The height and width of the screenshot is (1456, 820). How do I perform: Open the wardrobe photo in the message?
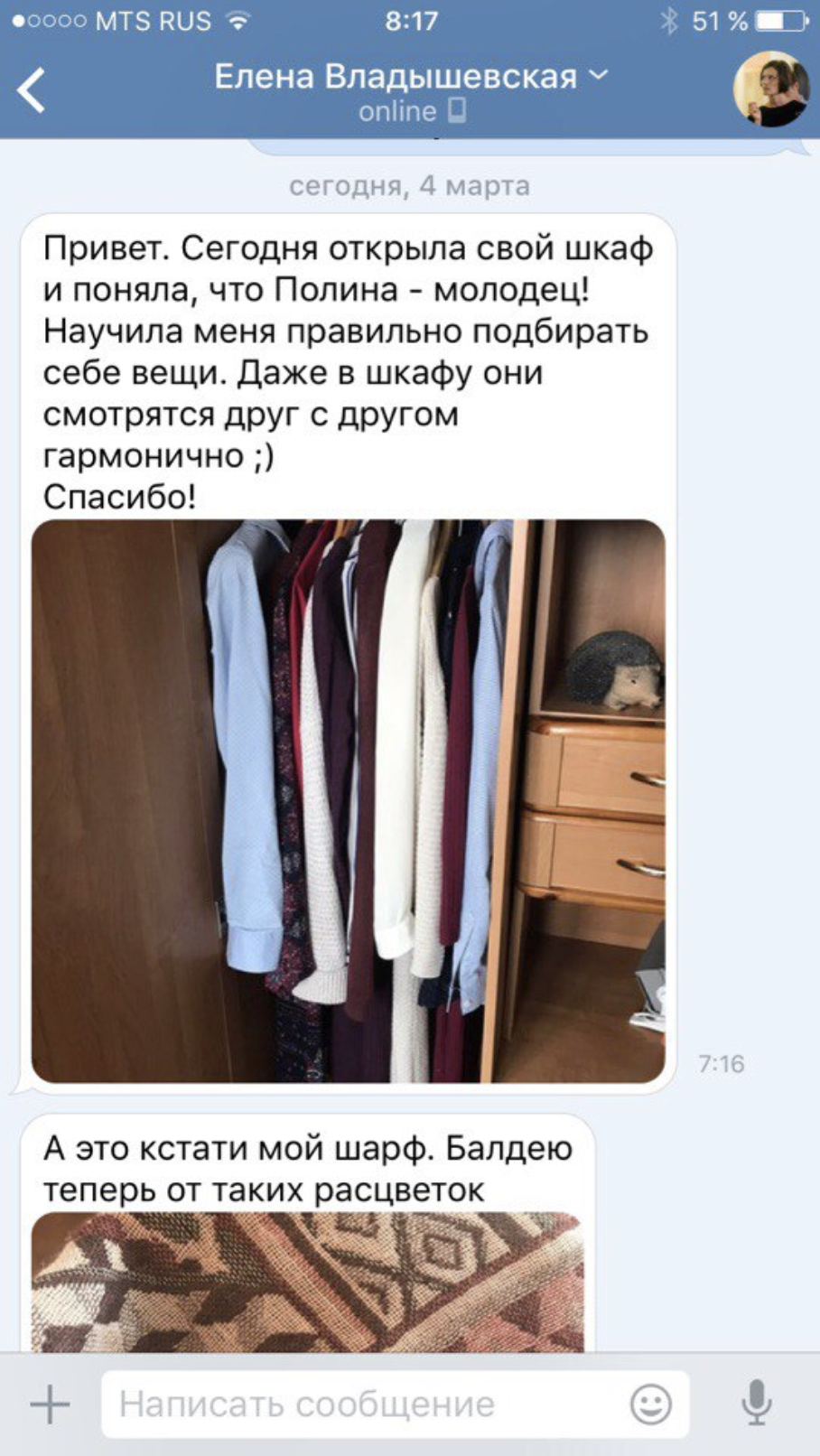pos(348,800)
